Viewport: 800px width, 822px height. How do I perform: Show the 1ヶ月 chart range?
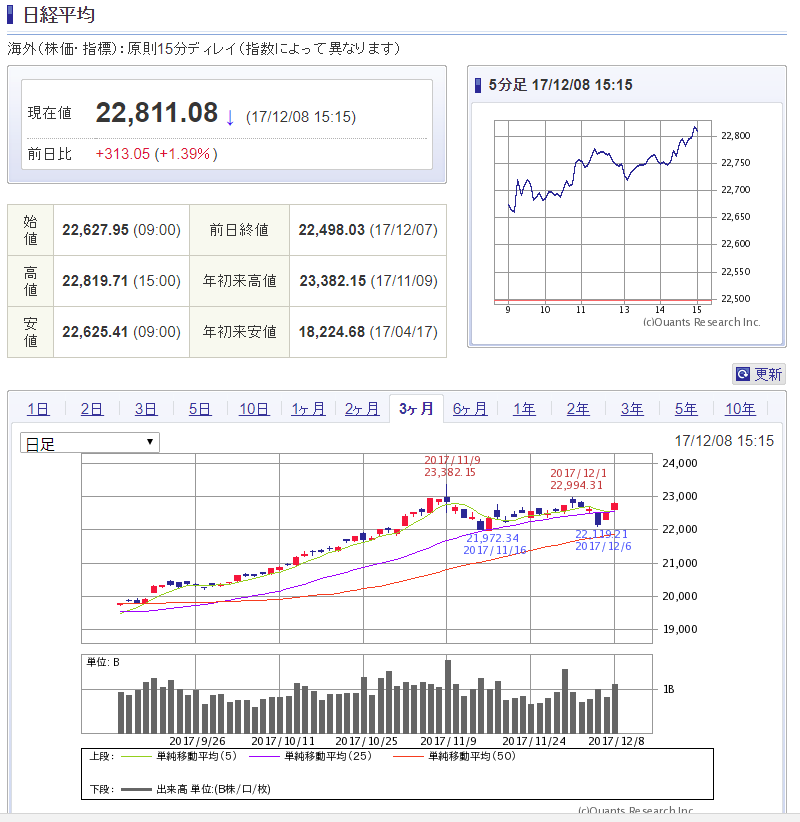pyautogui.click(x=308, y=408)
